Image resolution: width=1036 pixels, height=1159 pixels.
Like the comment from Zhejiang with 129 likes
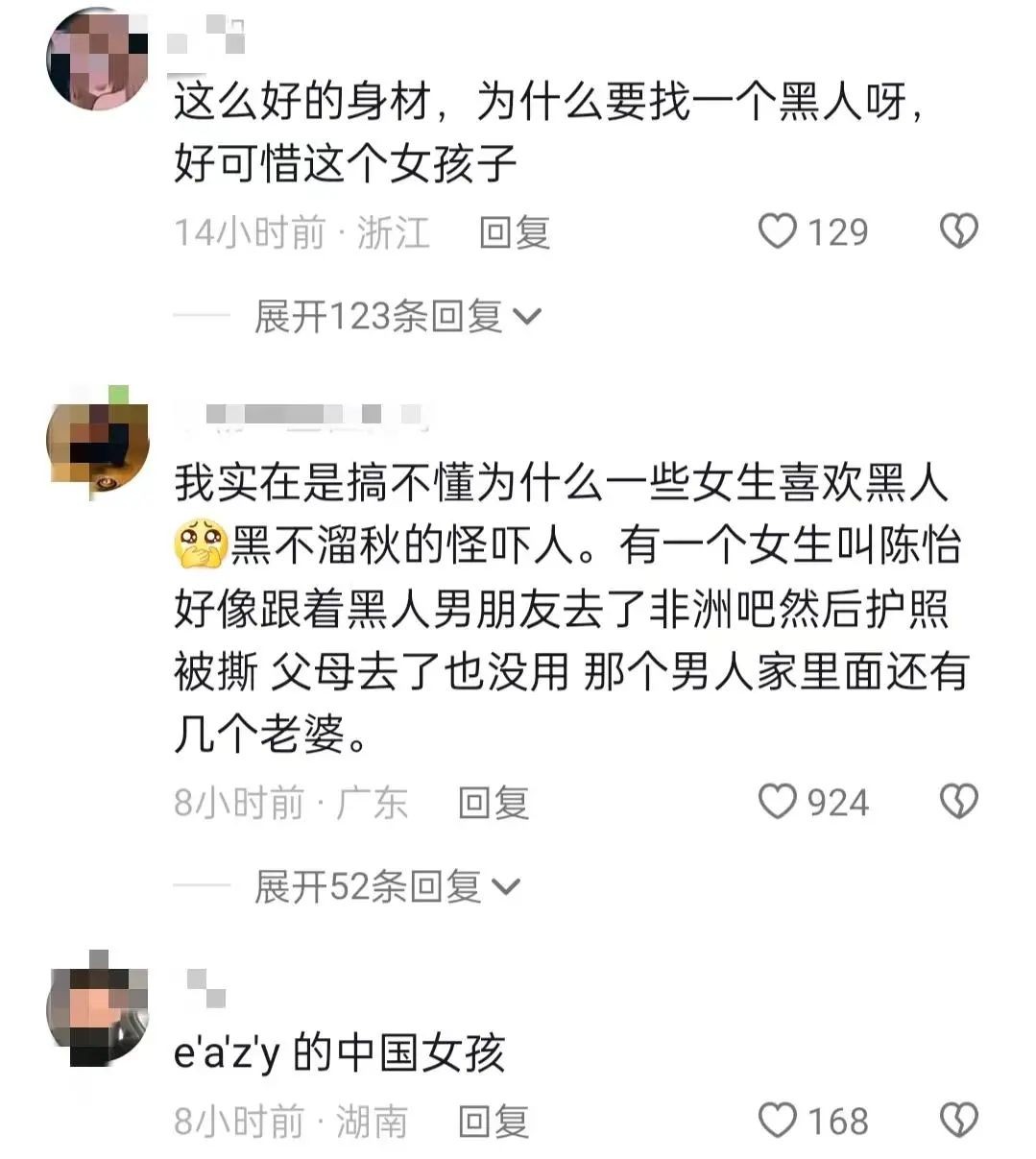pos(778,231)
